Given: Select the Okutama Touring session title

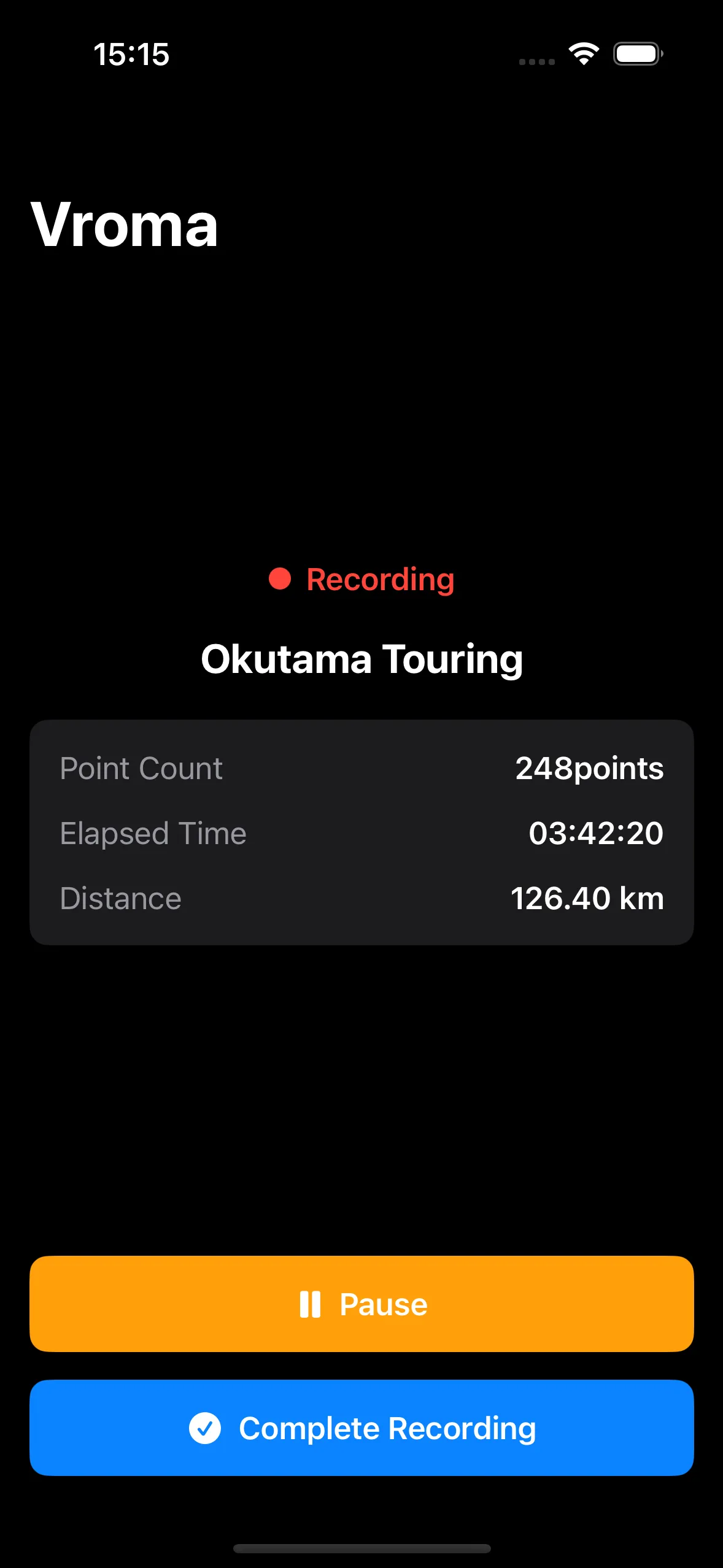Looking at the screenshot, I should coord(361,659).
